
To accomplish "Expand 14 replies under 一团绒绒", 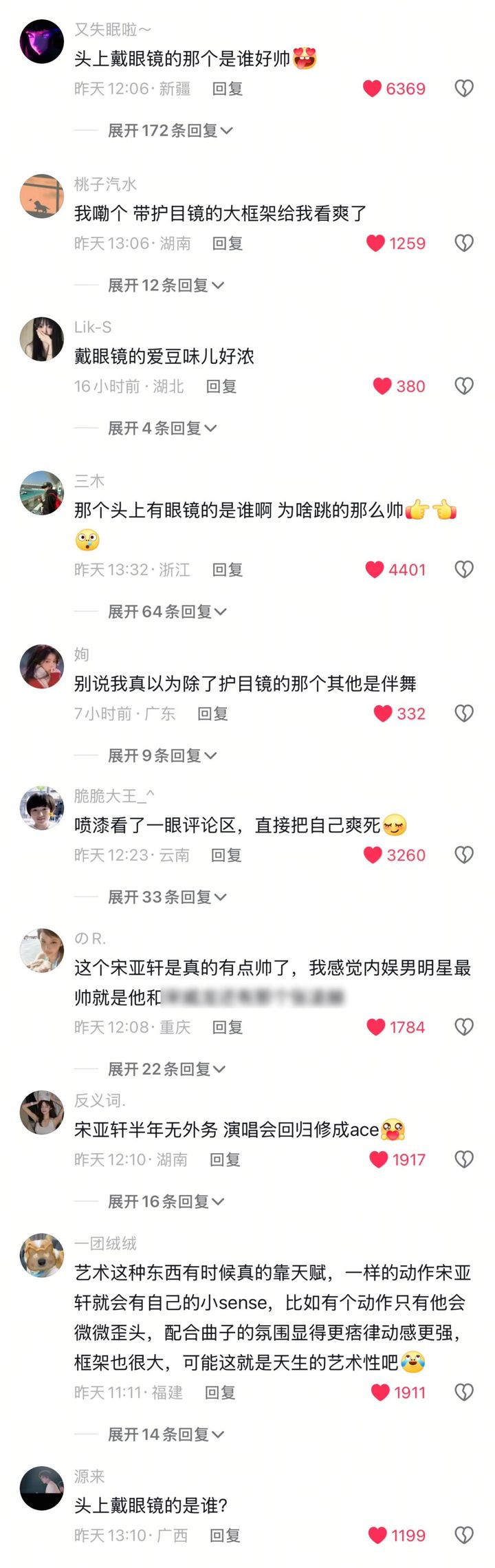I will coord(166,1435).
